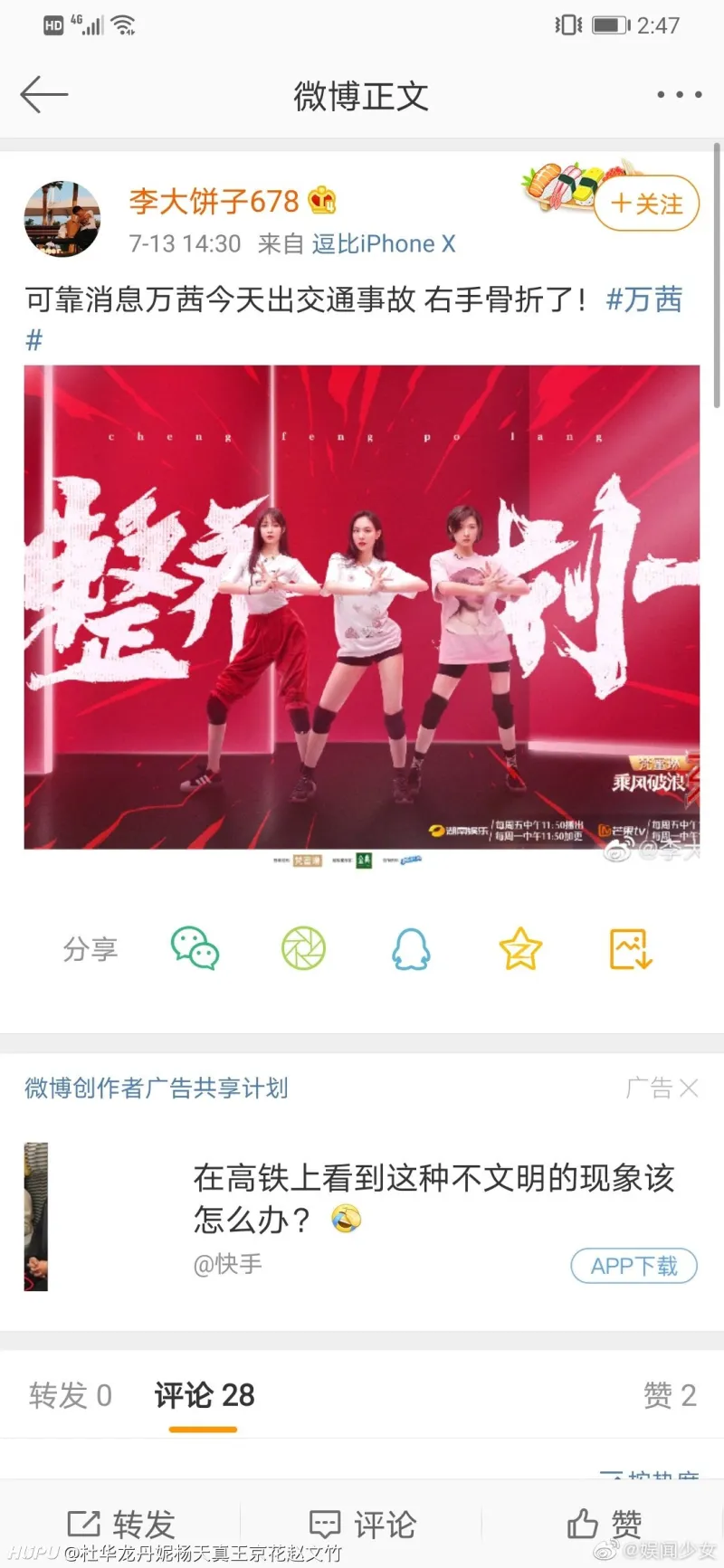Viewport: 724px width, 1568px height.
Task: Repost using bottom 转发 button
Action: 122,1525
